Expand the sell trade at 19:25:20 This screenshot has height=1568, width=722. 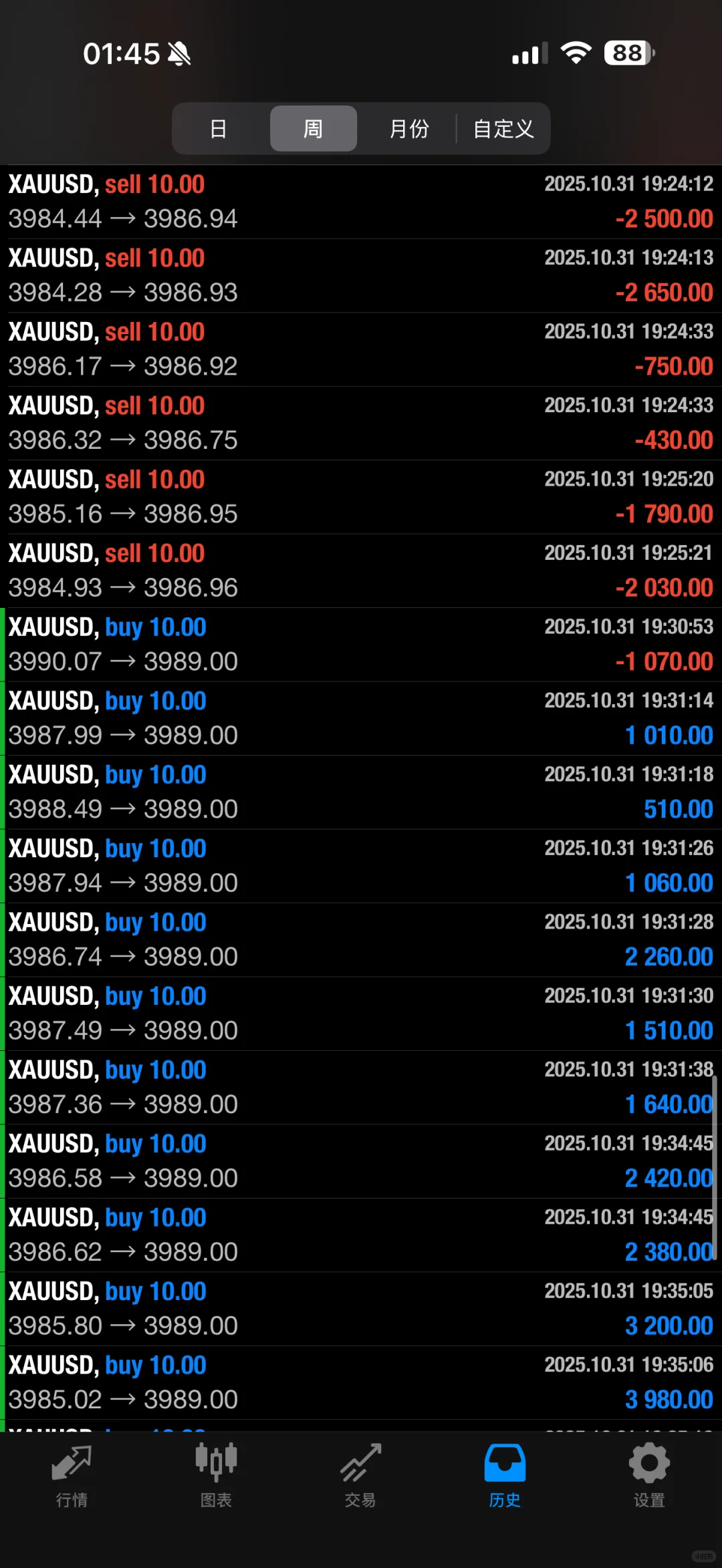pyautogui.click(x=361, y=497)
